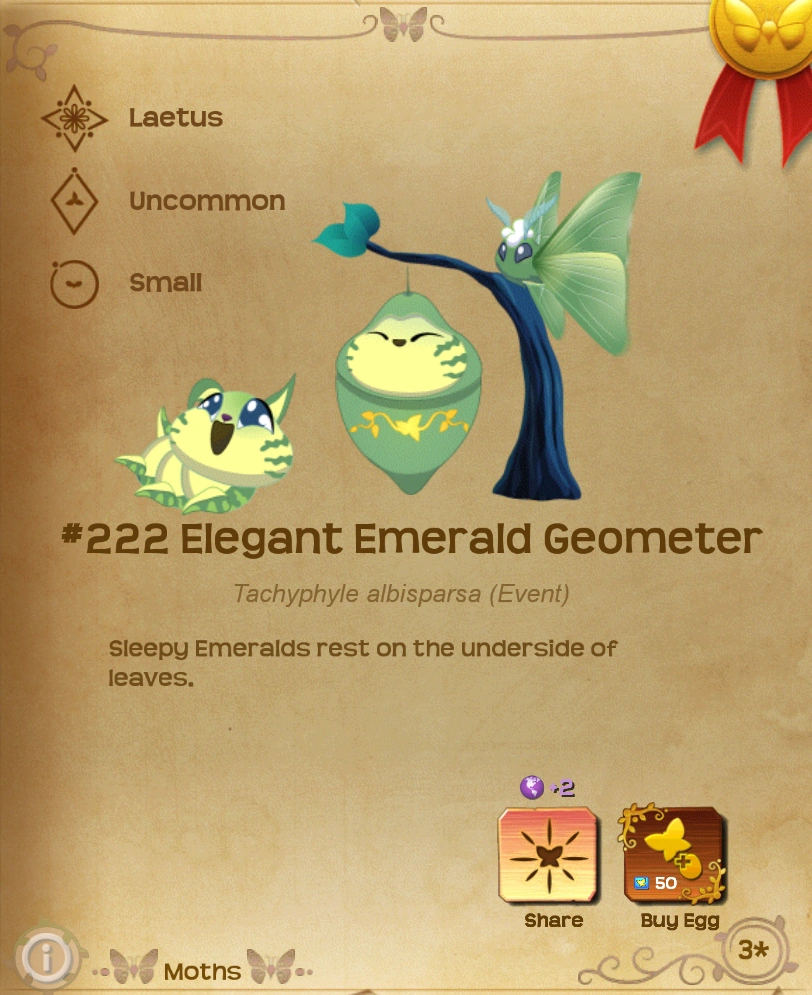
Task: Select the Uncommon rarity diamond icon
Action: point(75,200)
